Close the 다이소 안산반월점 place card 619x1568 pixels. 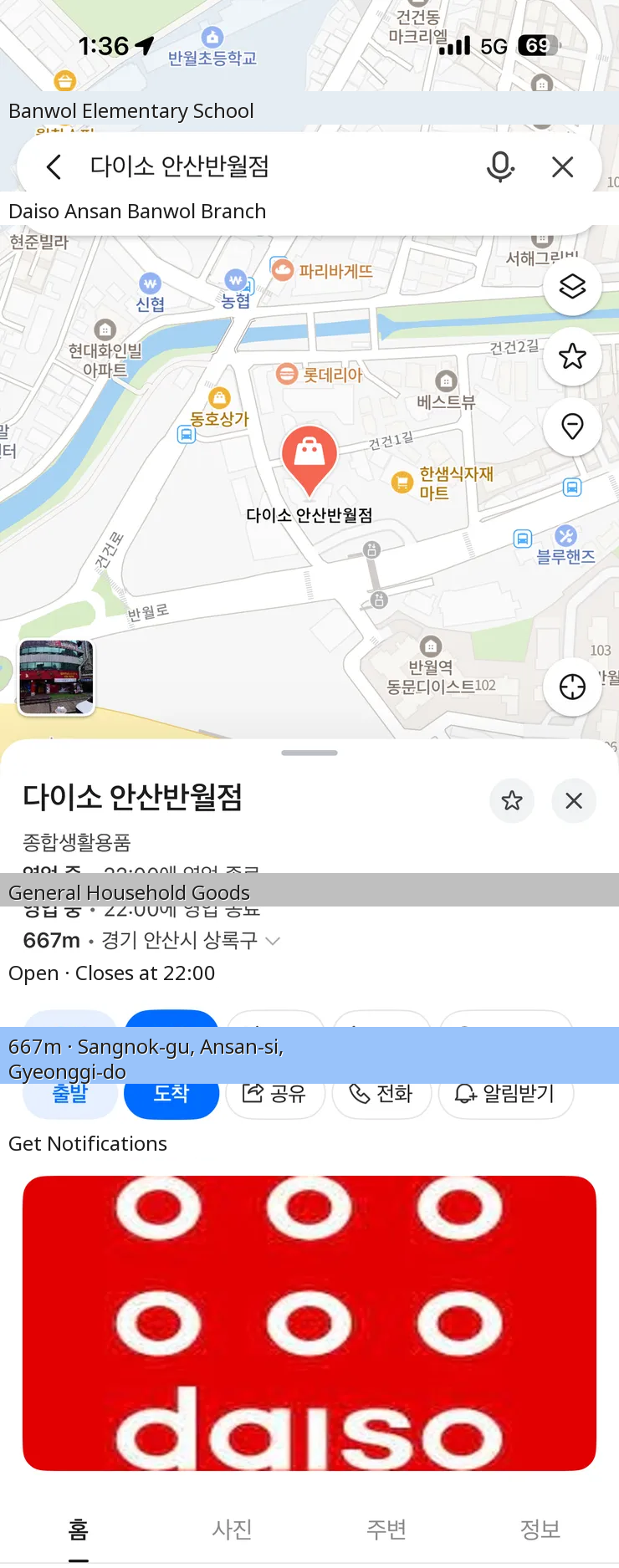(574, 801)
